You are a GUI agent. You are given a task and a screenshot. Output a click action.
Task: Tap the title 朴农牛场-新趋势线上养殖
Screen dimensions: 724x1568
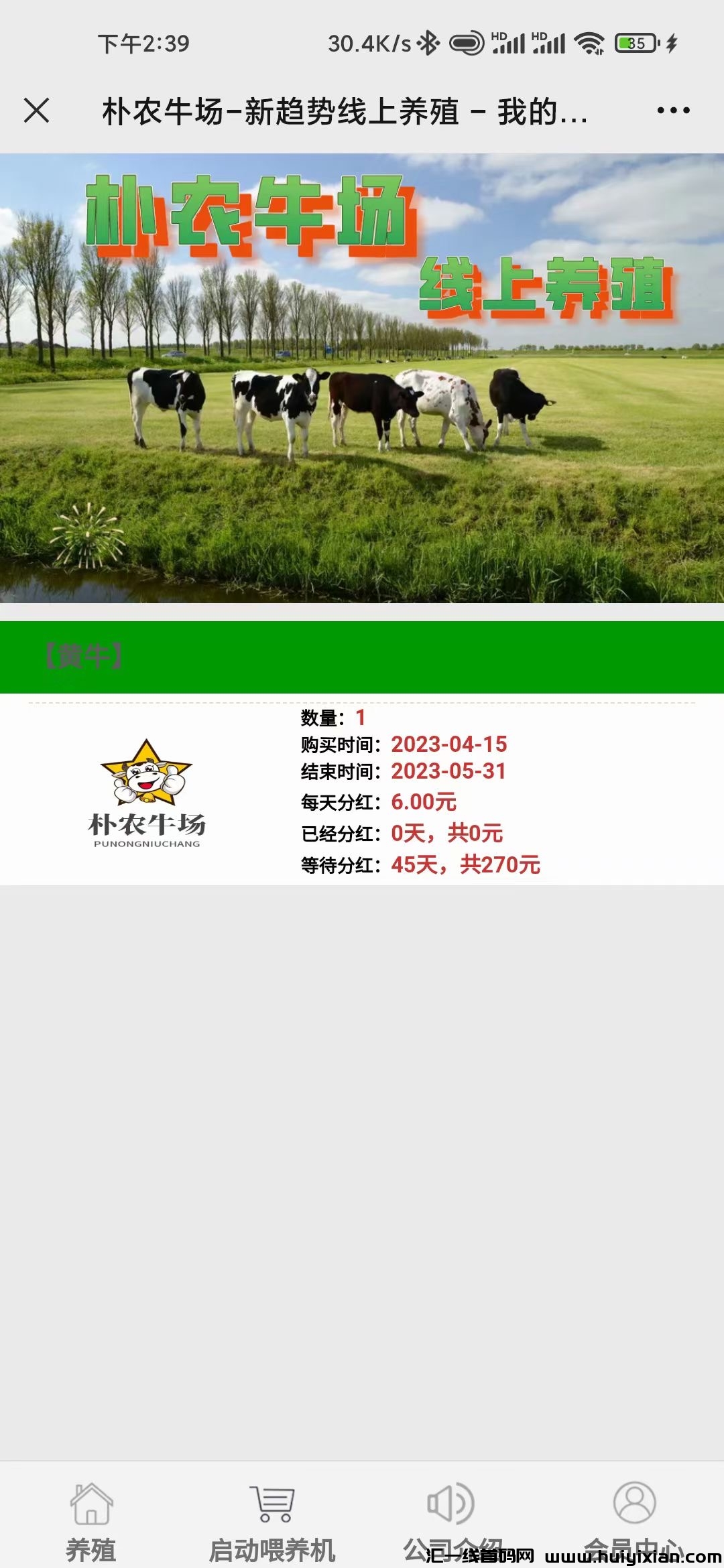tap(345, 111)
